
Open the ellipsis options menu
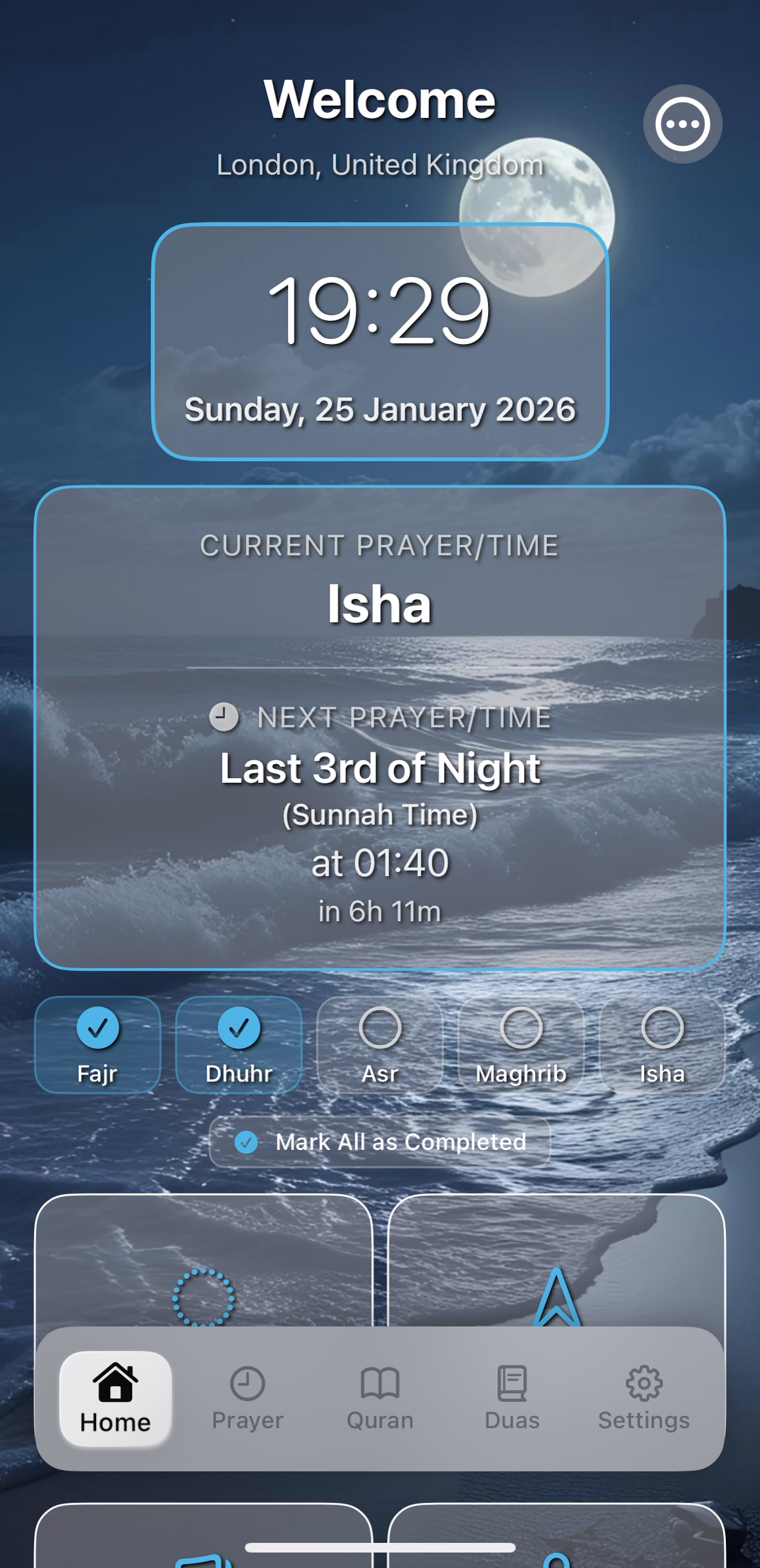pyautogui.click(x=681, y=124)
